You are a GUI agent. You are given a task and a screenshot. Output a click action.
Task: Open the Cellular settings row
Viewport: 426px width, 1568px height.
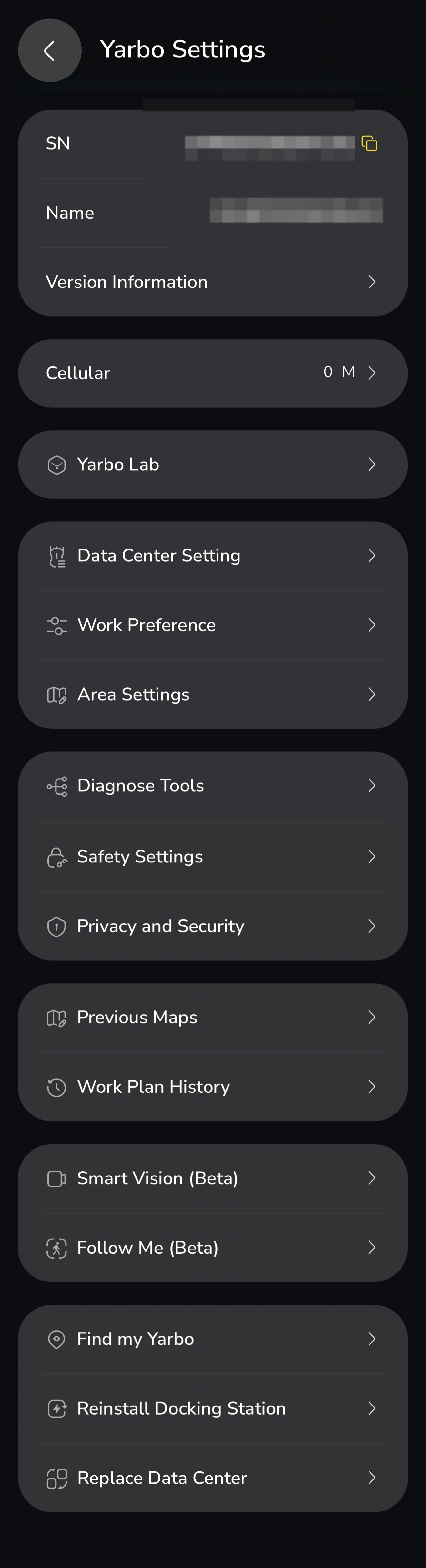213,373
